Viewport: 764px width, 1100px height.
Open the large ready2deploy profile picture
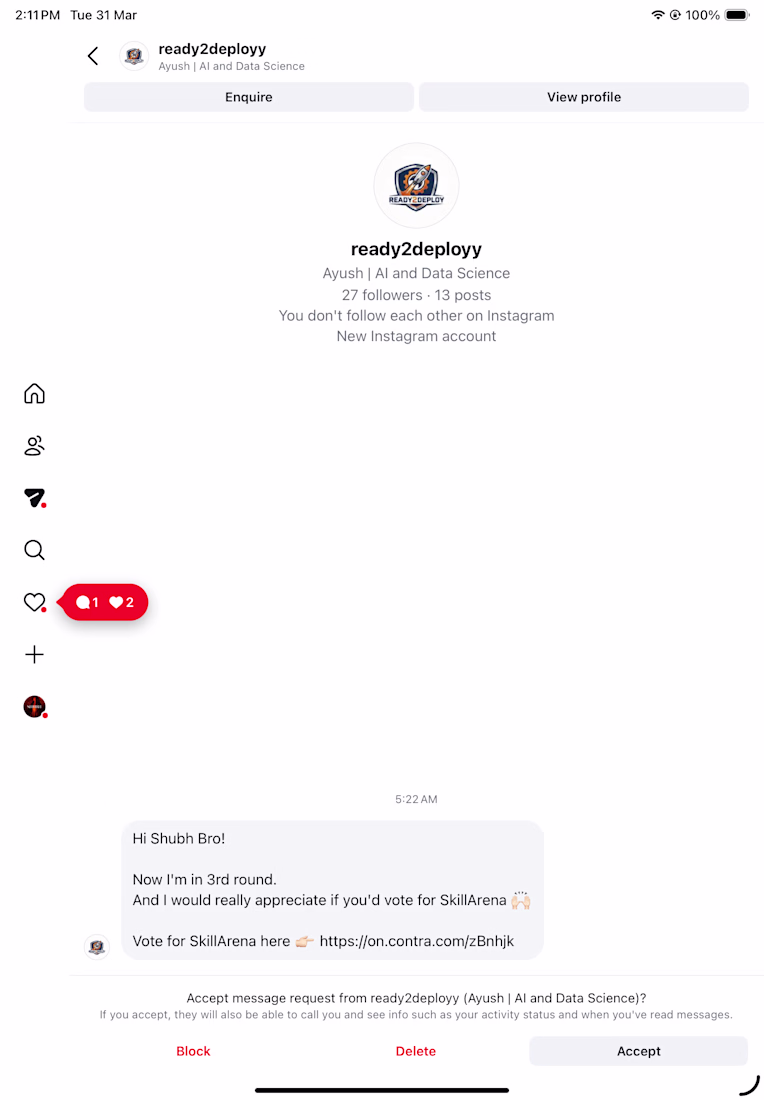click(x=416, y=186)
